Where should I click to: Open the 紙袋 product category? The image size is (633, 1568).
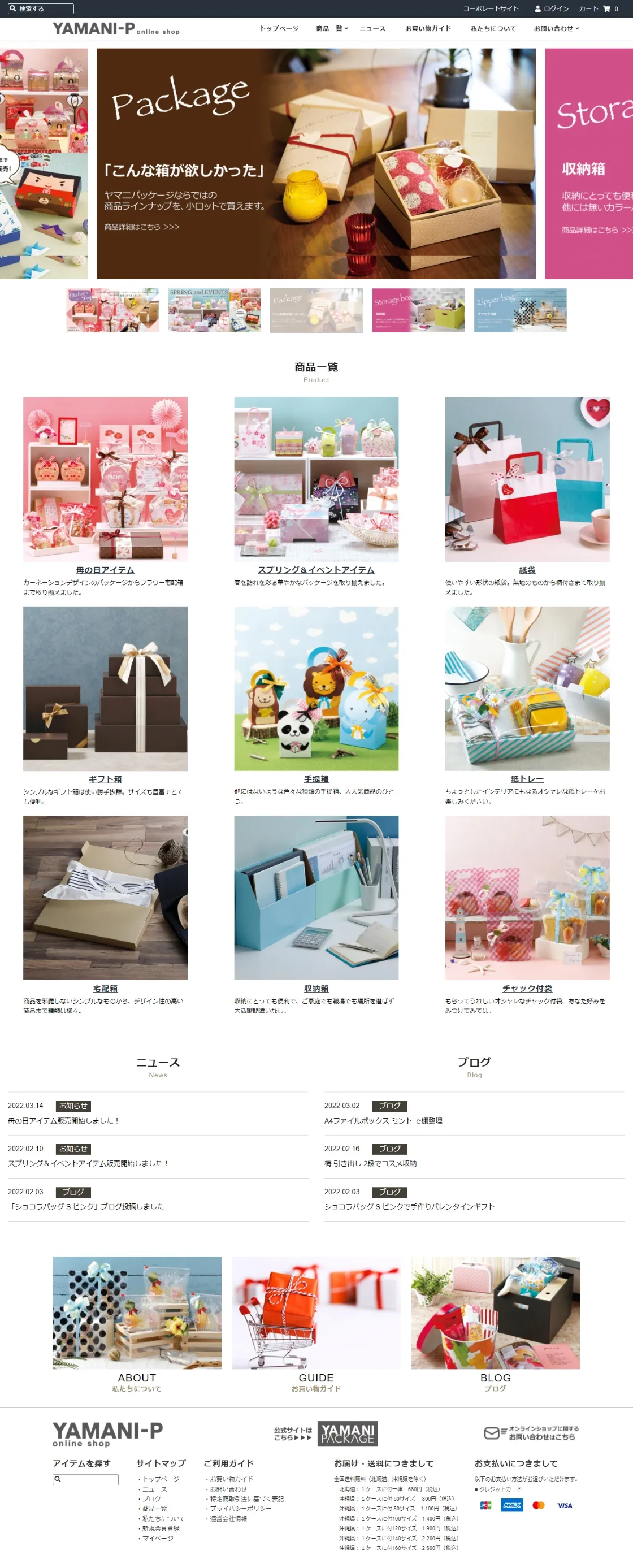[527, 570]
